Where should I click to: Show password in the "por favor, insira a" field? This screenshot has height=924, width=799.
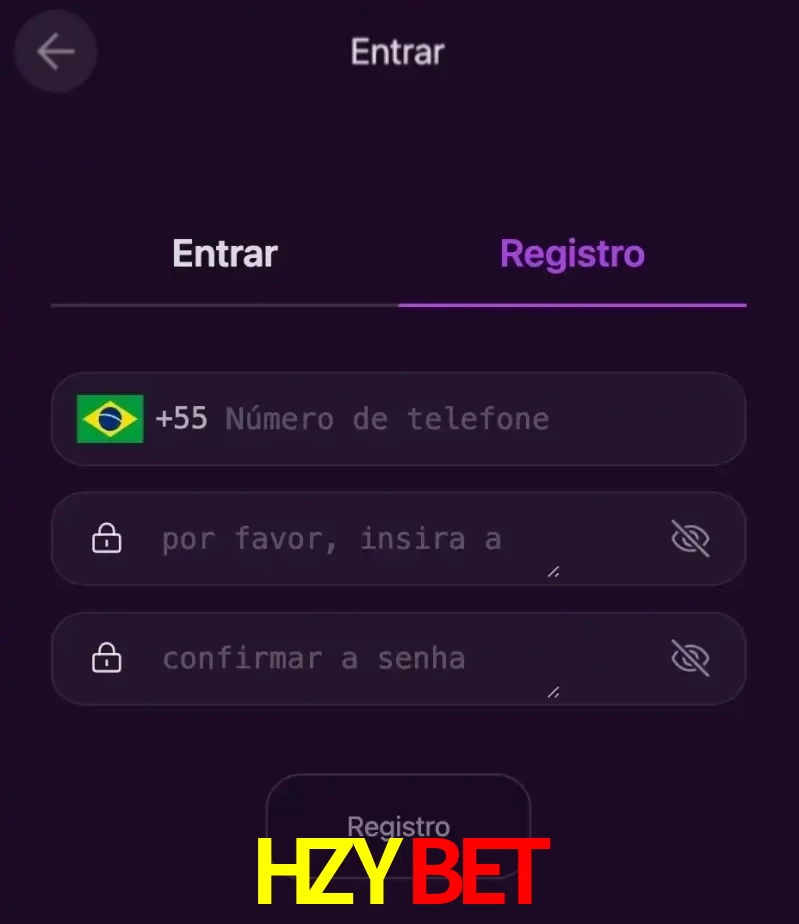pyautogui.click(x=690, y=540)
